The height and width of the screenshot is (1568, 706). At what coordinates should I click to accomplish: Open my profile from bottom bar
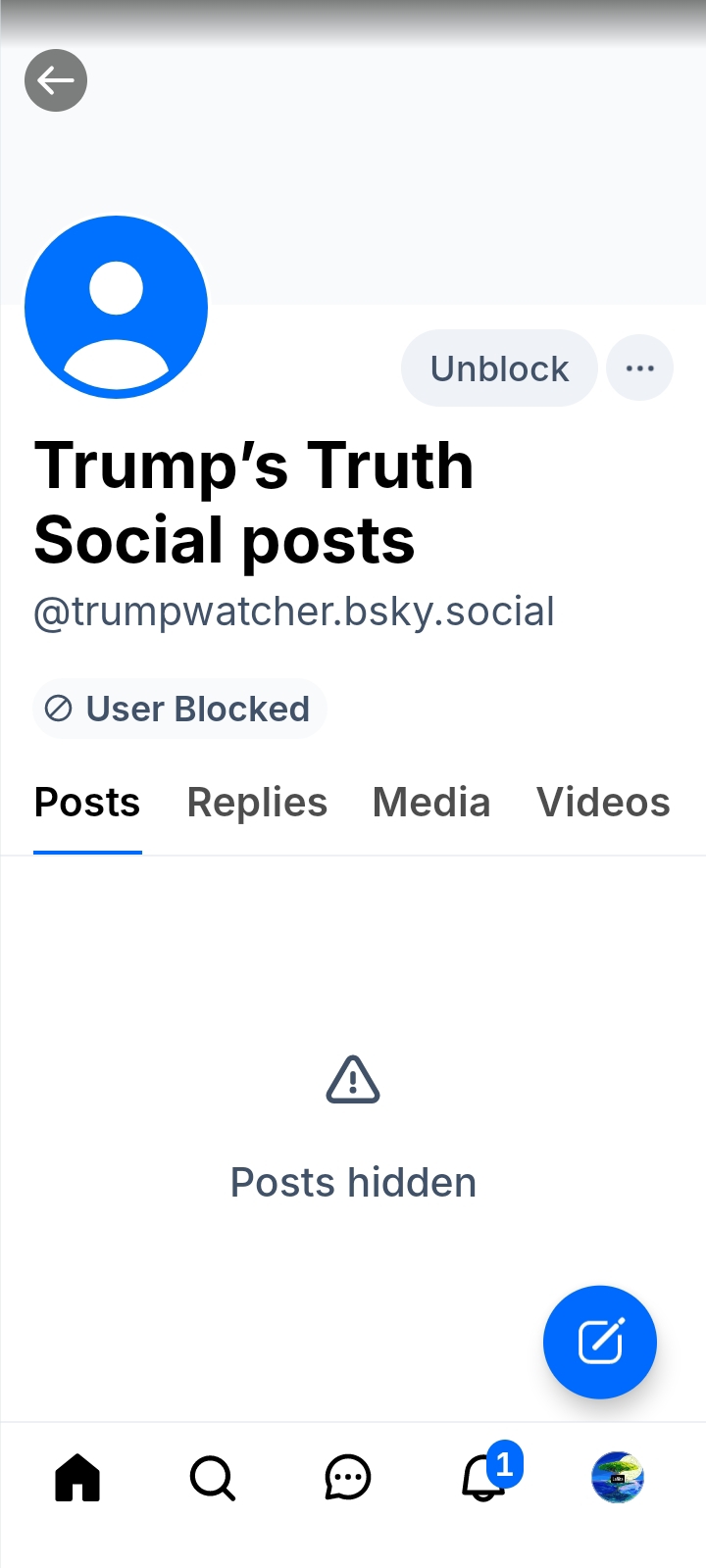pyautogui.click(x=618, y=1477)
